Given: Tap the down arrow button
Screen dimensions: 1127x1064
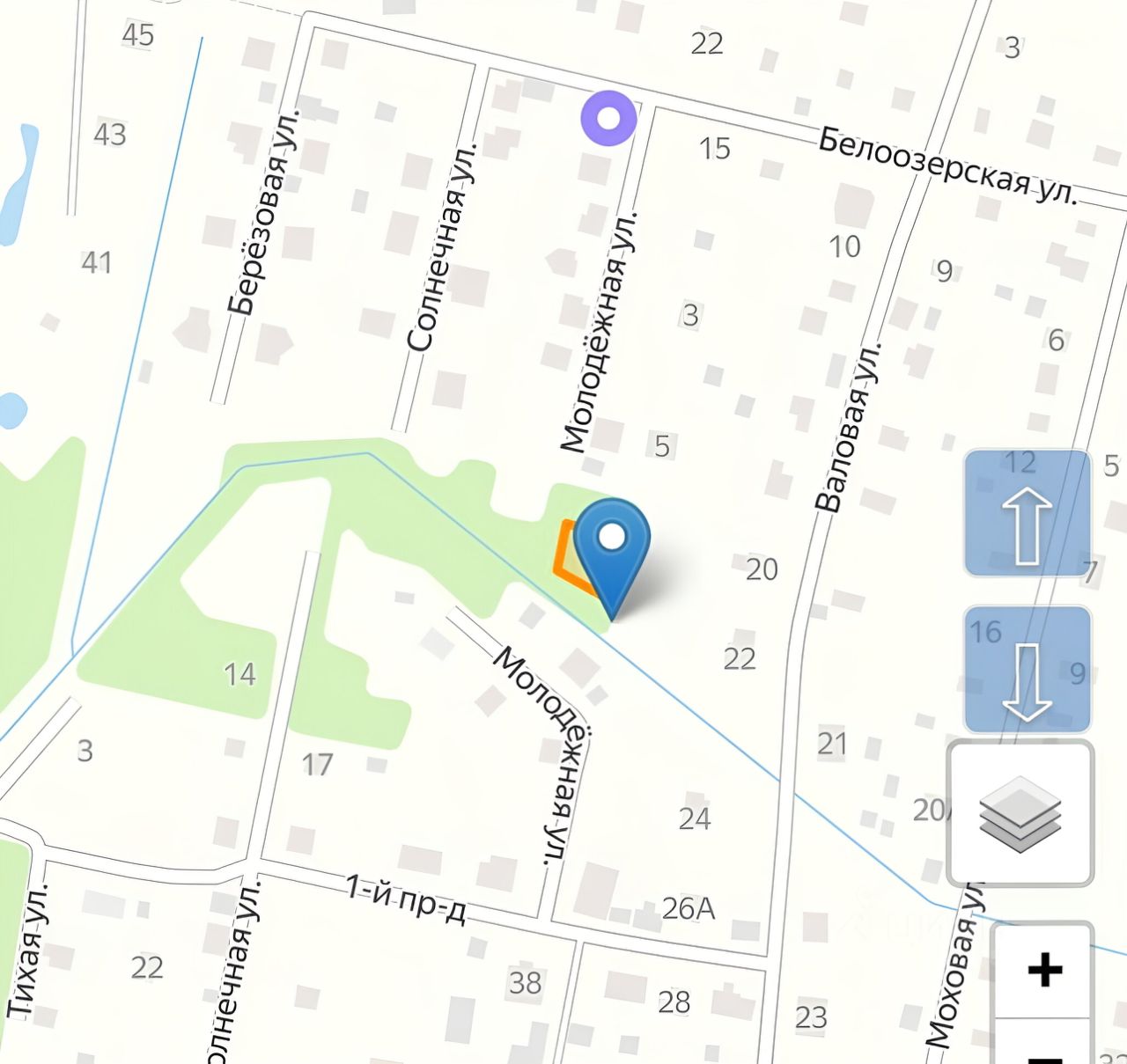Looking at the screenshot, I should 1028,669.
